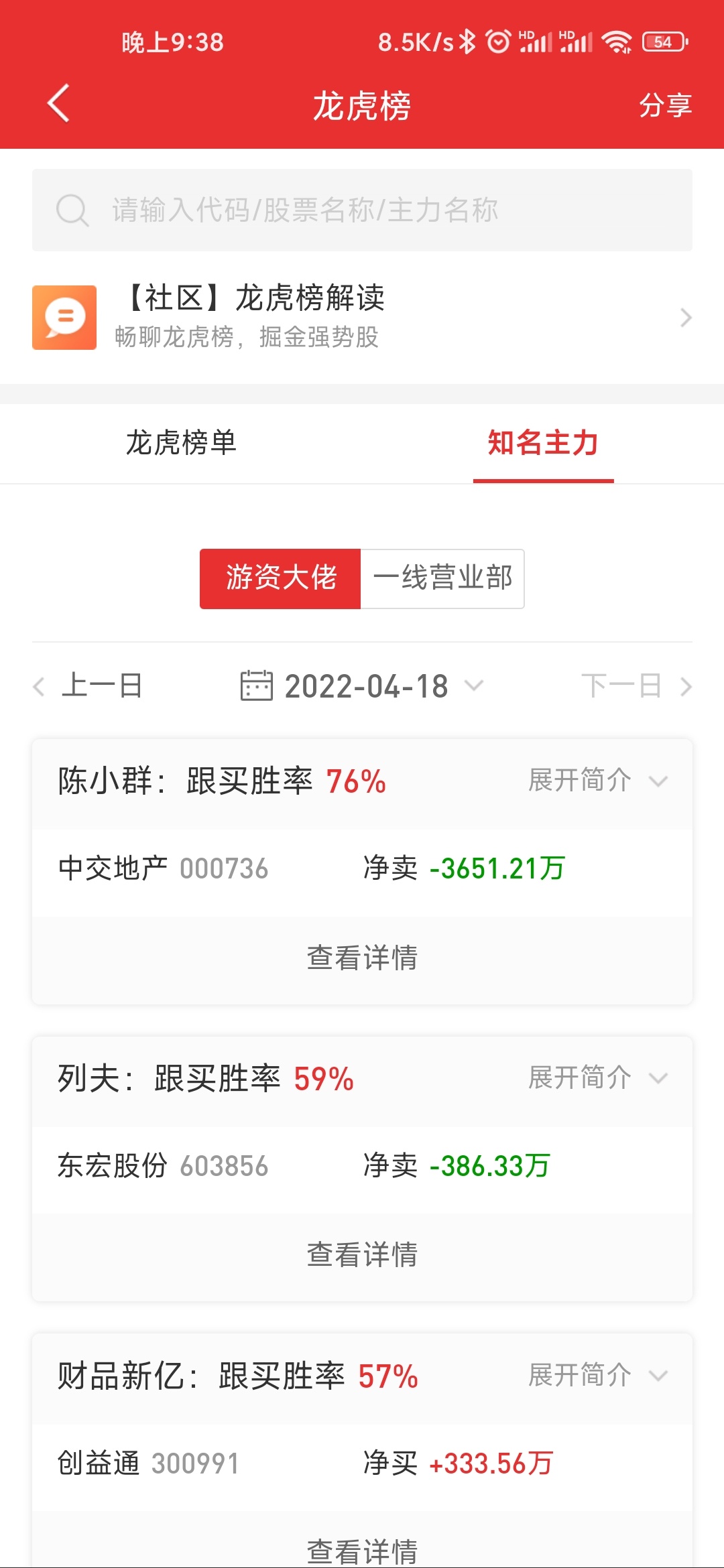Go to next day with 下一日
The image size is (724, 1568).
(x=636, y=686)
